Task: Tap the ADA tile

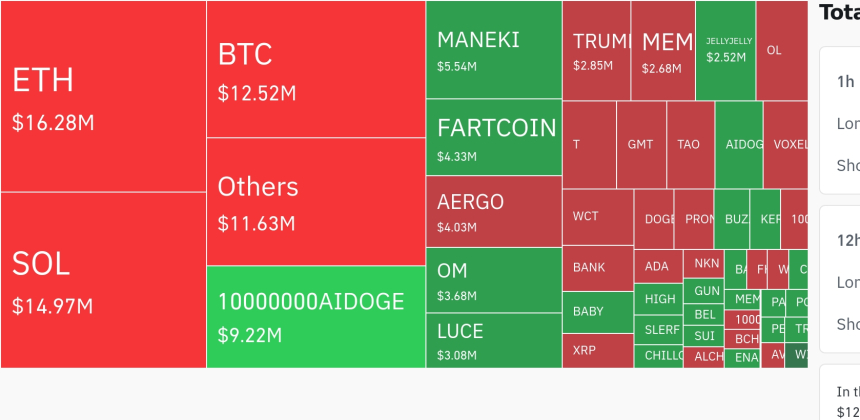Action: (657, 266)
